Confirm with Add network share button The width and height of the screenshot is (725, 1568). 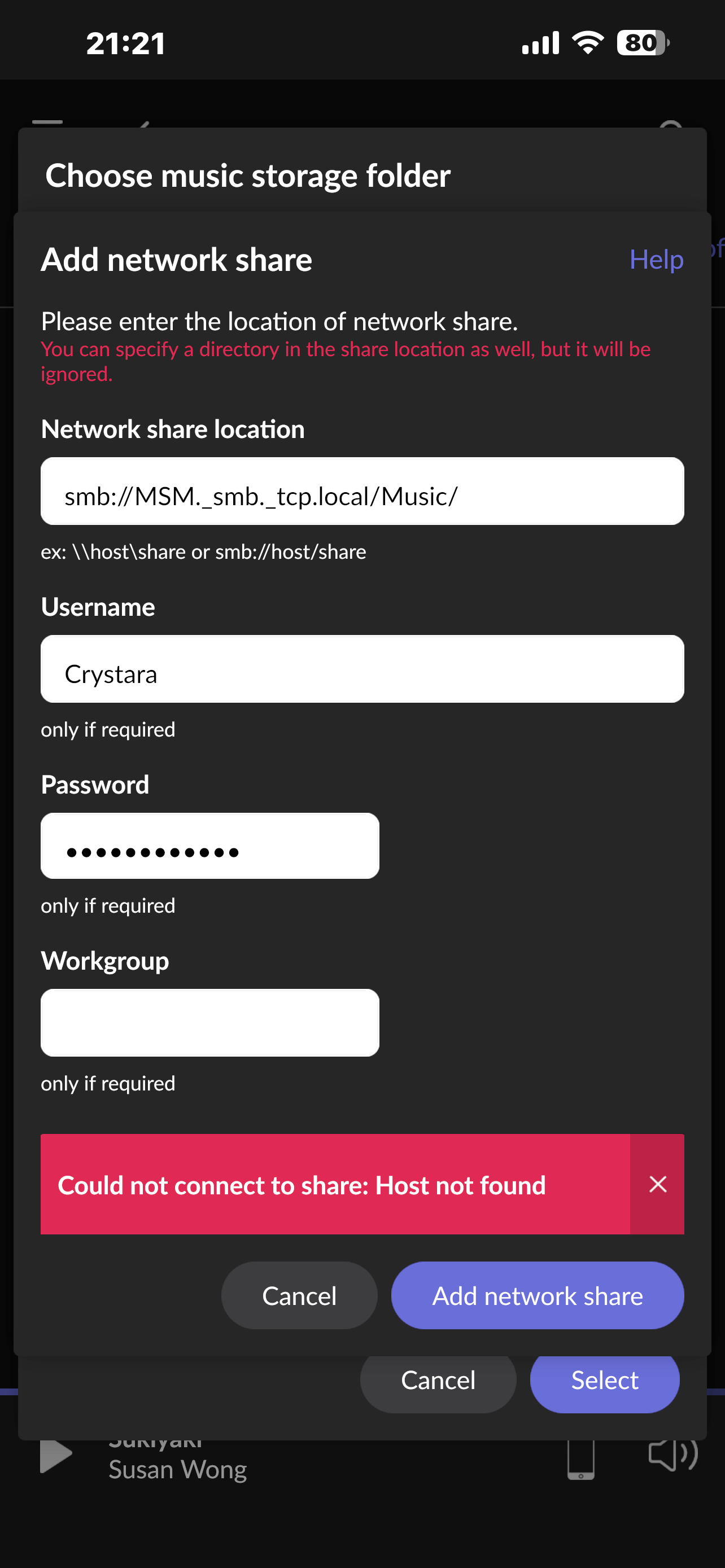click(538, 1295)
